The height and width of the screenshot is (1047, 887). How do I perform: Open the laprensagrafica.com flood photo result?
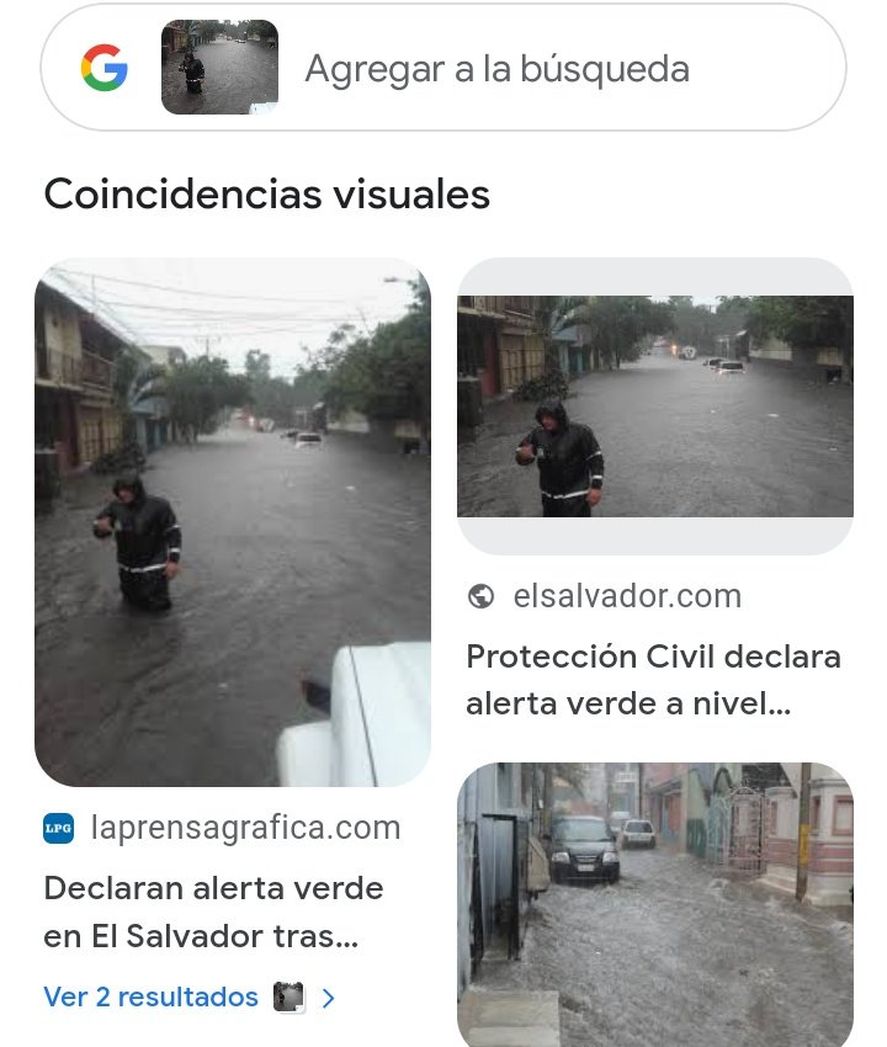point(232,522)
